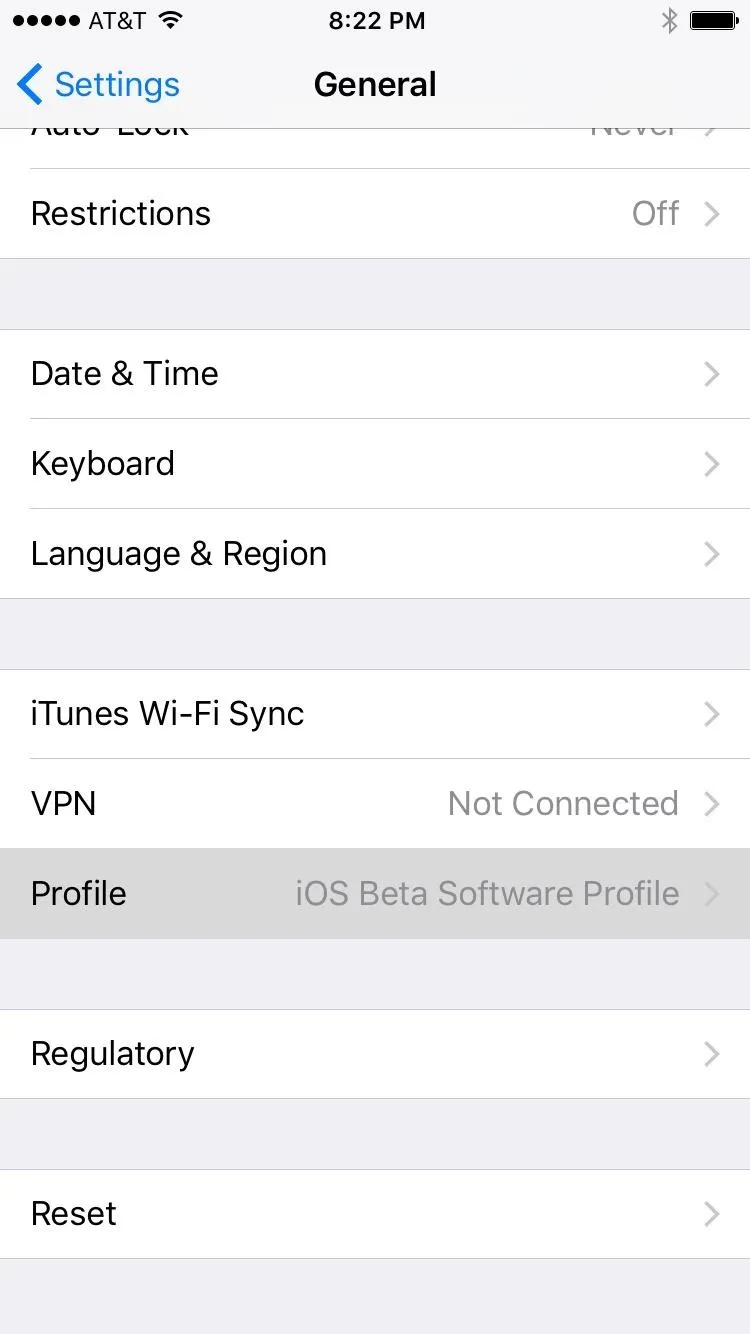Open Keyboard settings
Image resolution: width=750 pixels, height=1334 pixels.
click(x=375, y=464)
